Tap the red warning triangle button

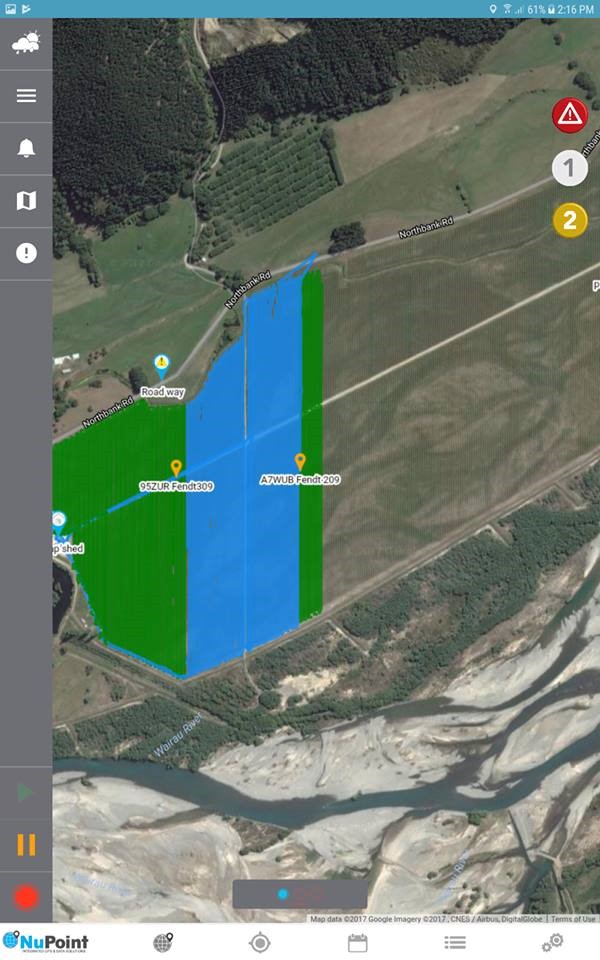click(x=569, y=114)
